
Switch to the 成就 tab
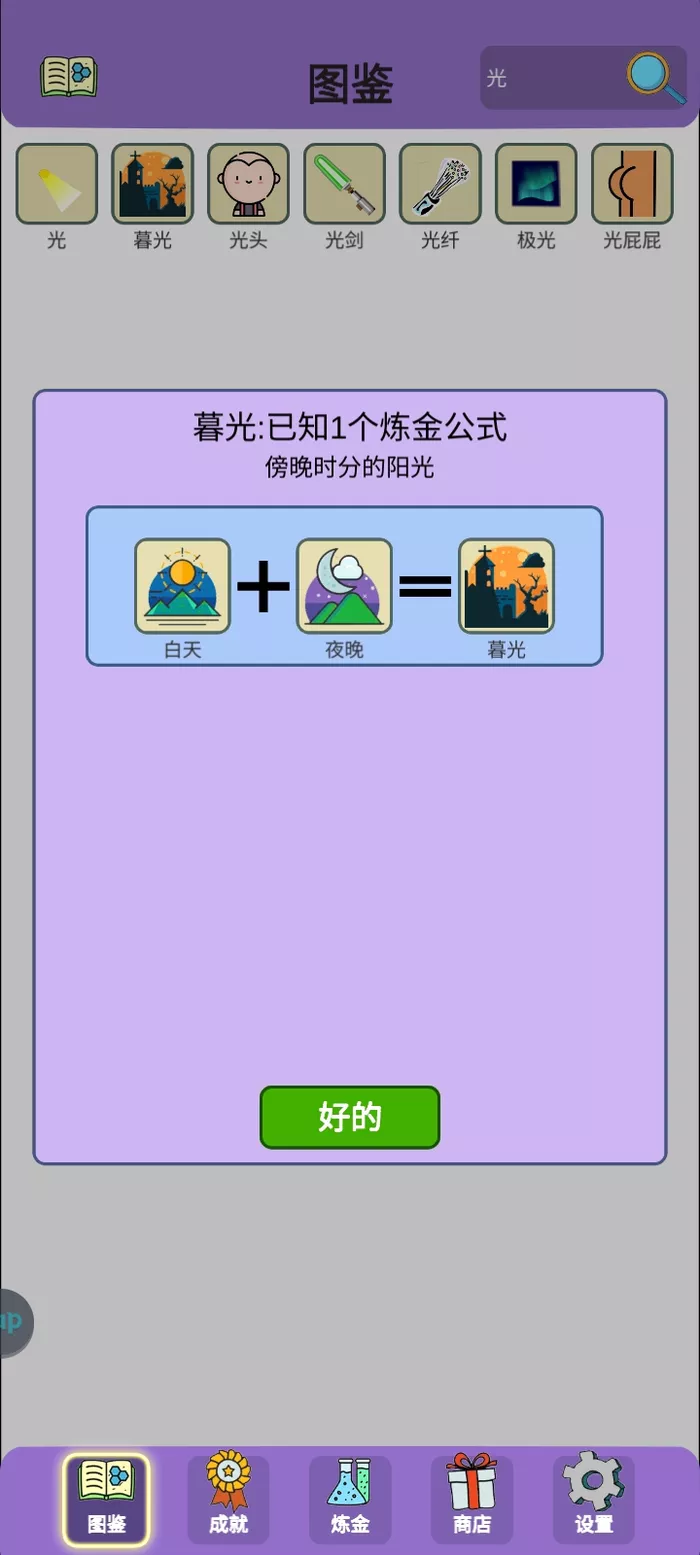pos(228,1498)
